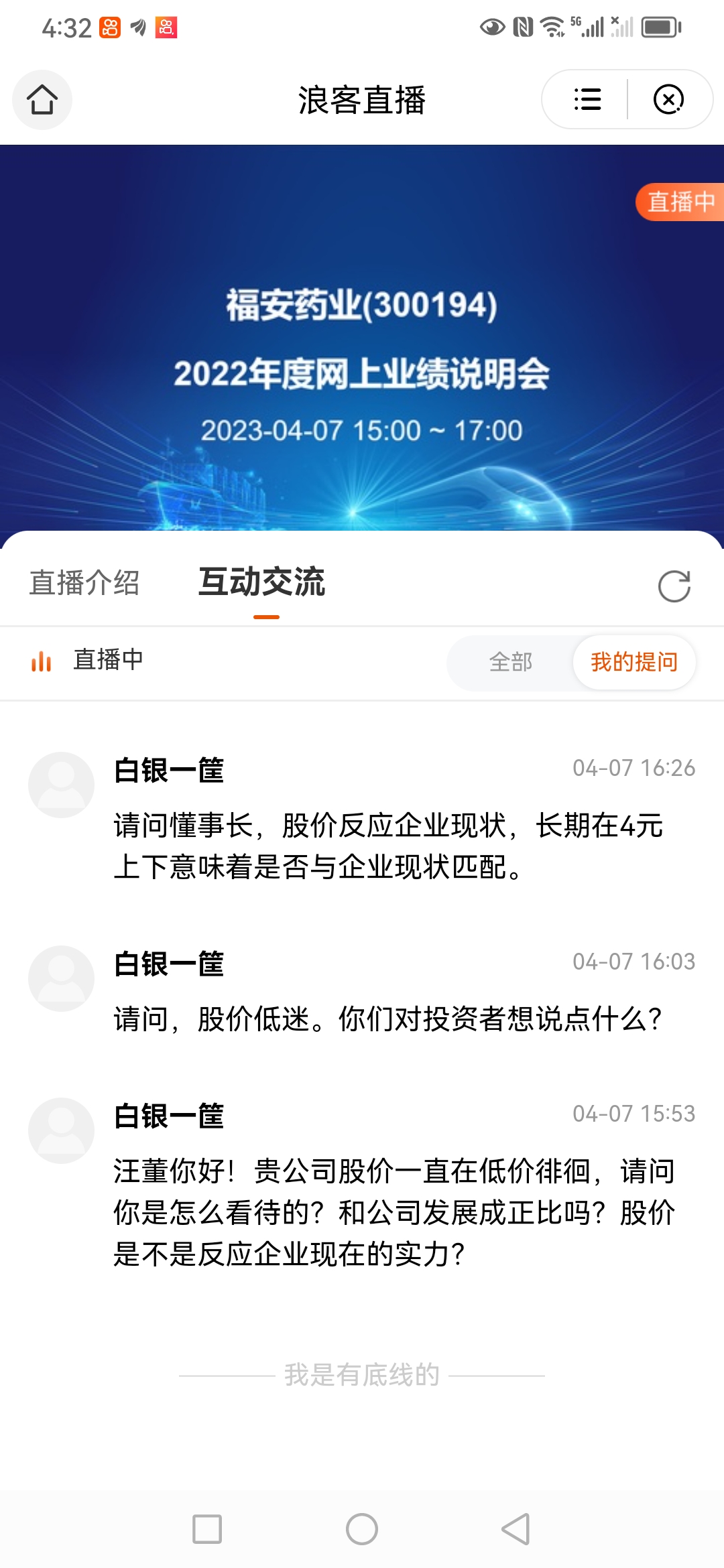Tap the battery indicator in the status bar
Screen dimensions: 724x1568
(660, 27)
